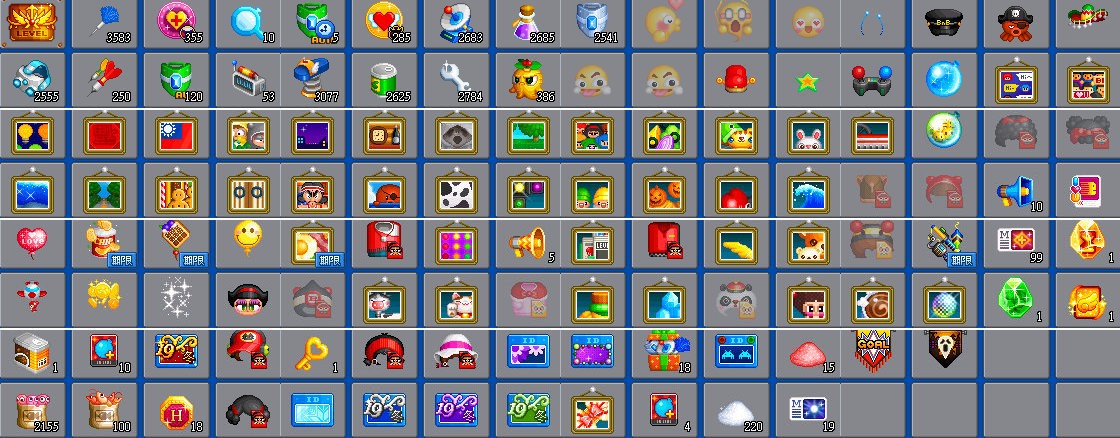Viewport: 1120px width, 438px height.
Task: Pick the pink pile item showing 15
Action: pyautogui.click(x=805, y=352)
